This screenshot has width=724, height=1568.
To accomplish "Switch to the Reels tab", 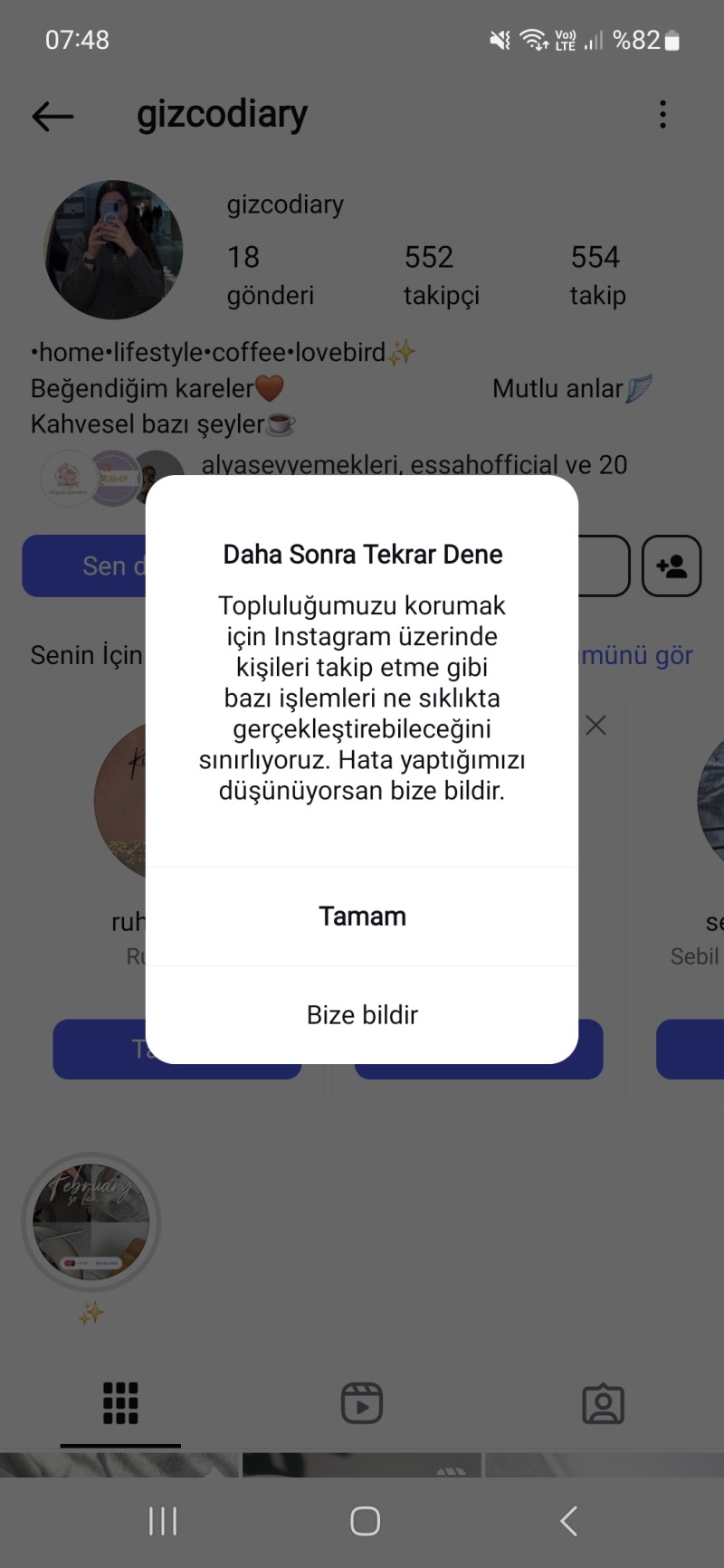I will [x=362, y=1403].
